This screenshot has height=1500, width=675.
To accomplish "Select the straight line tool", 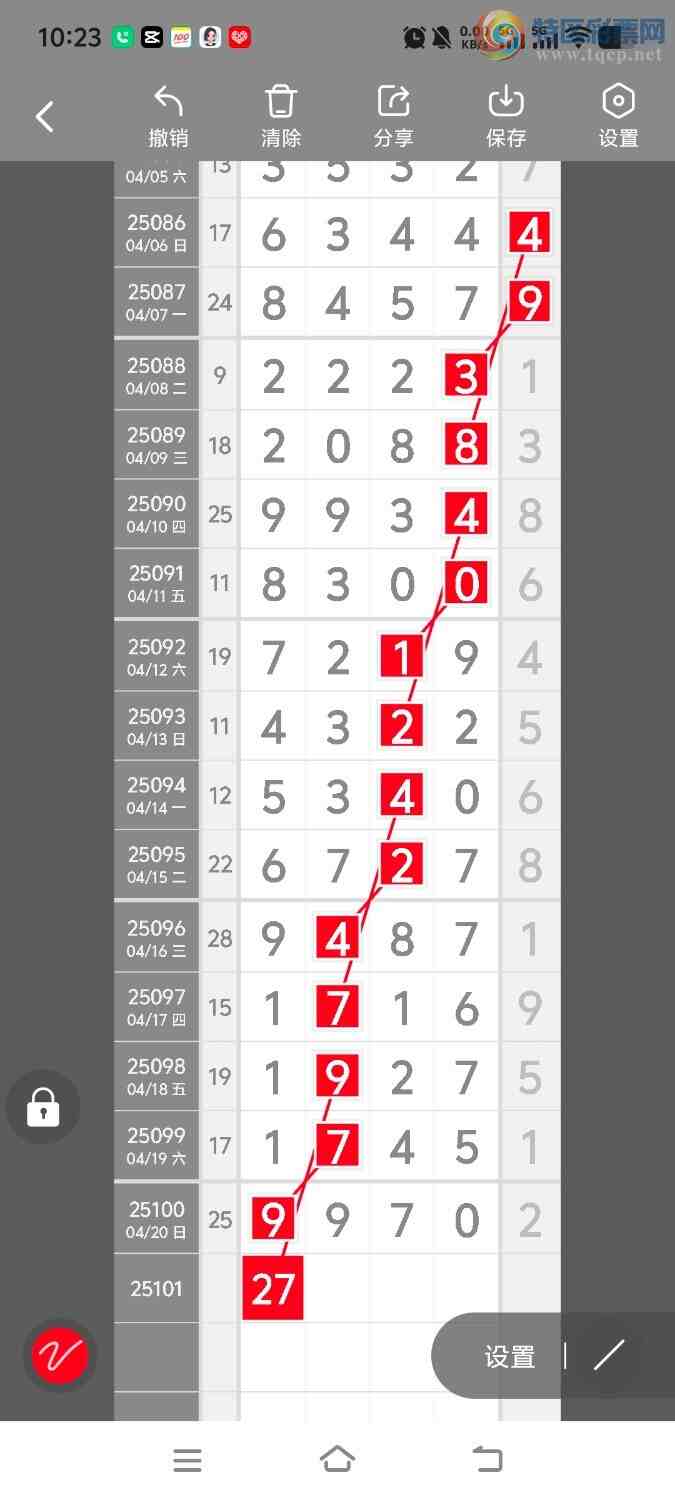I will (x=609, y=1356).
